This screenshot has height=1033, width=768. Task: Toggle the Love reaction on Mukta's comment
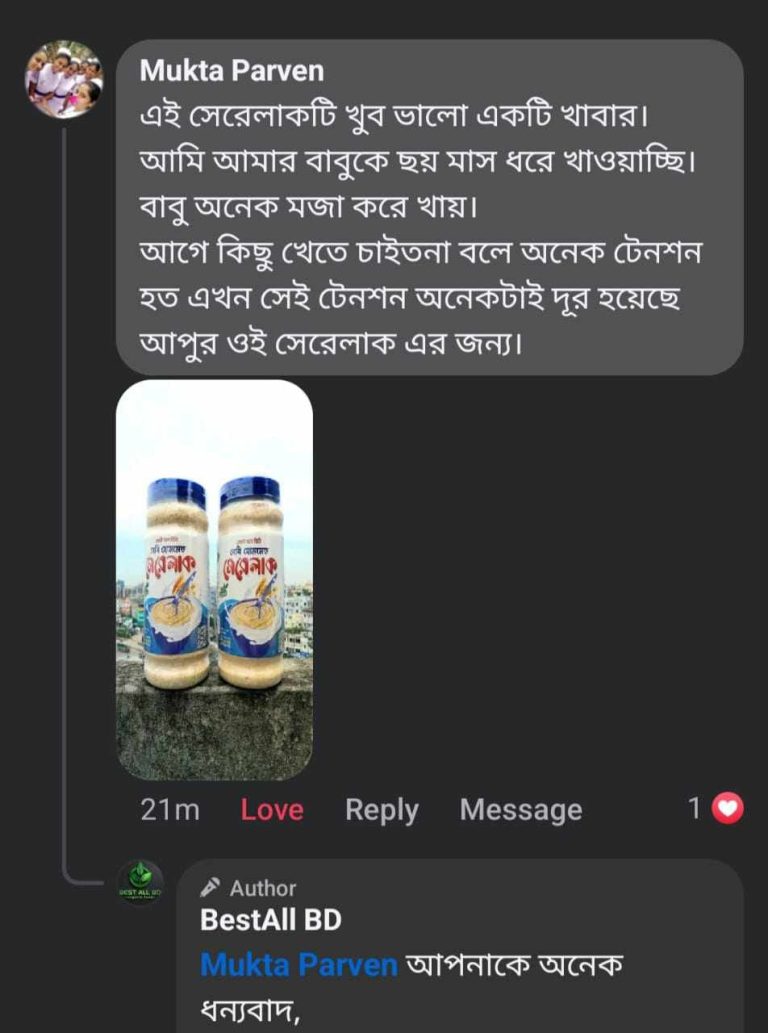point(271,810)
